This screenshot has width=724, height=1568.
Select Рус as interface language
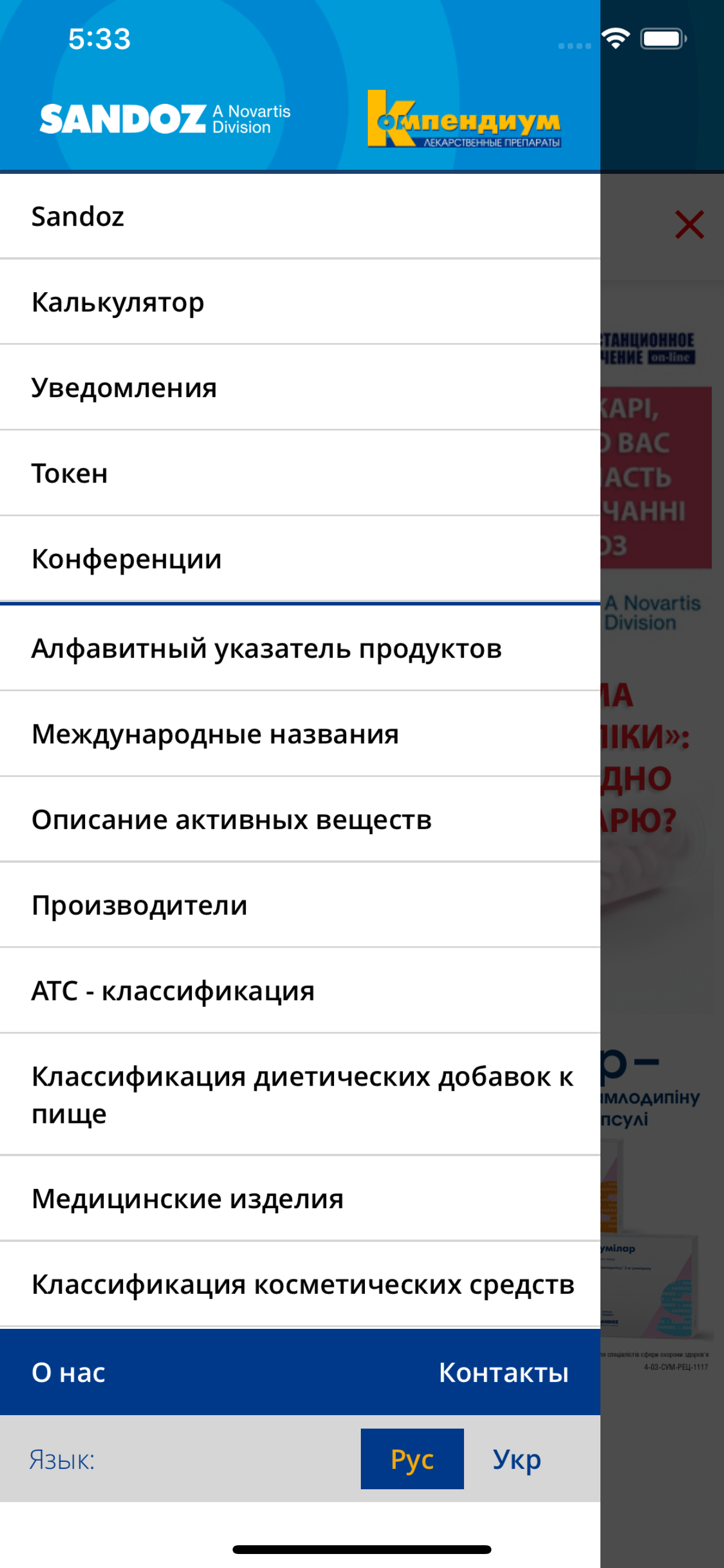point(413,1459)
